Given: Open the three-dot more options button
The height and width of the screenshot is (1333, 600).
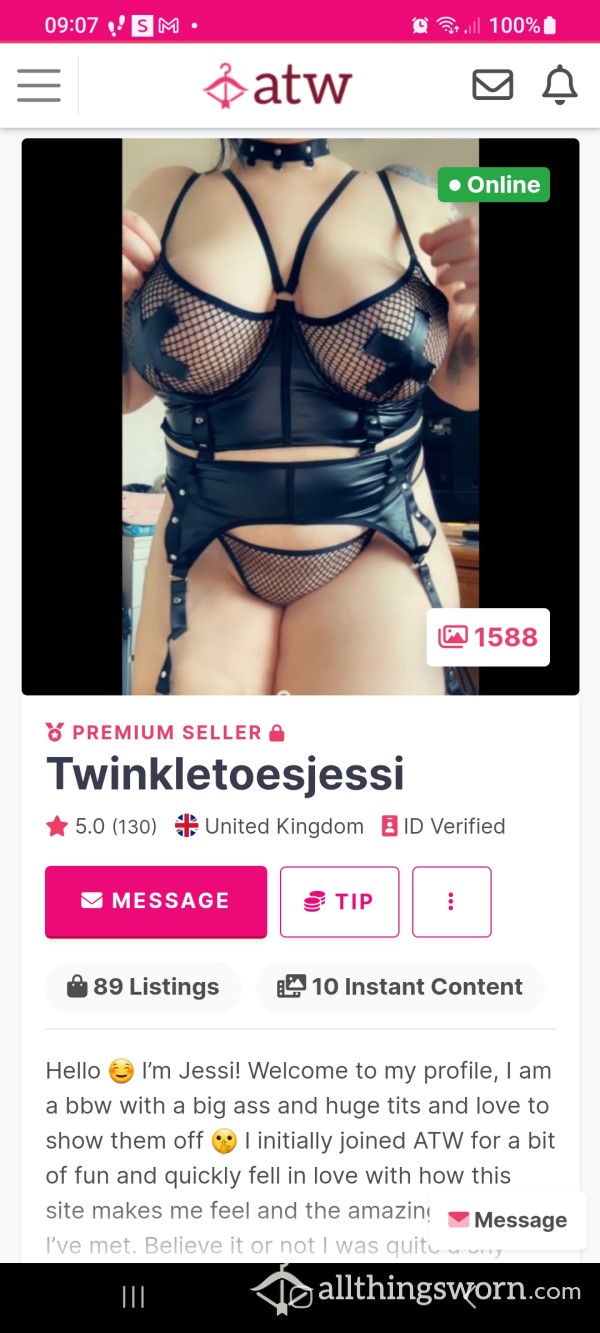Looking at the screenshot, I should [x=451, y=901].
